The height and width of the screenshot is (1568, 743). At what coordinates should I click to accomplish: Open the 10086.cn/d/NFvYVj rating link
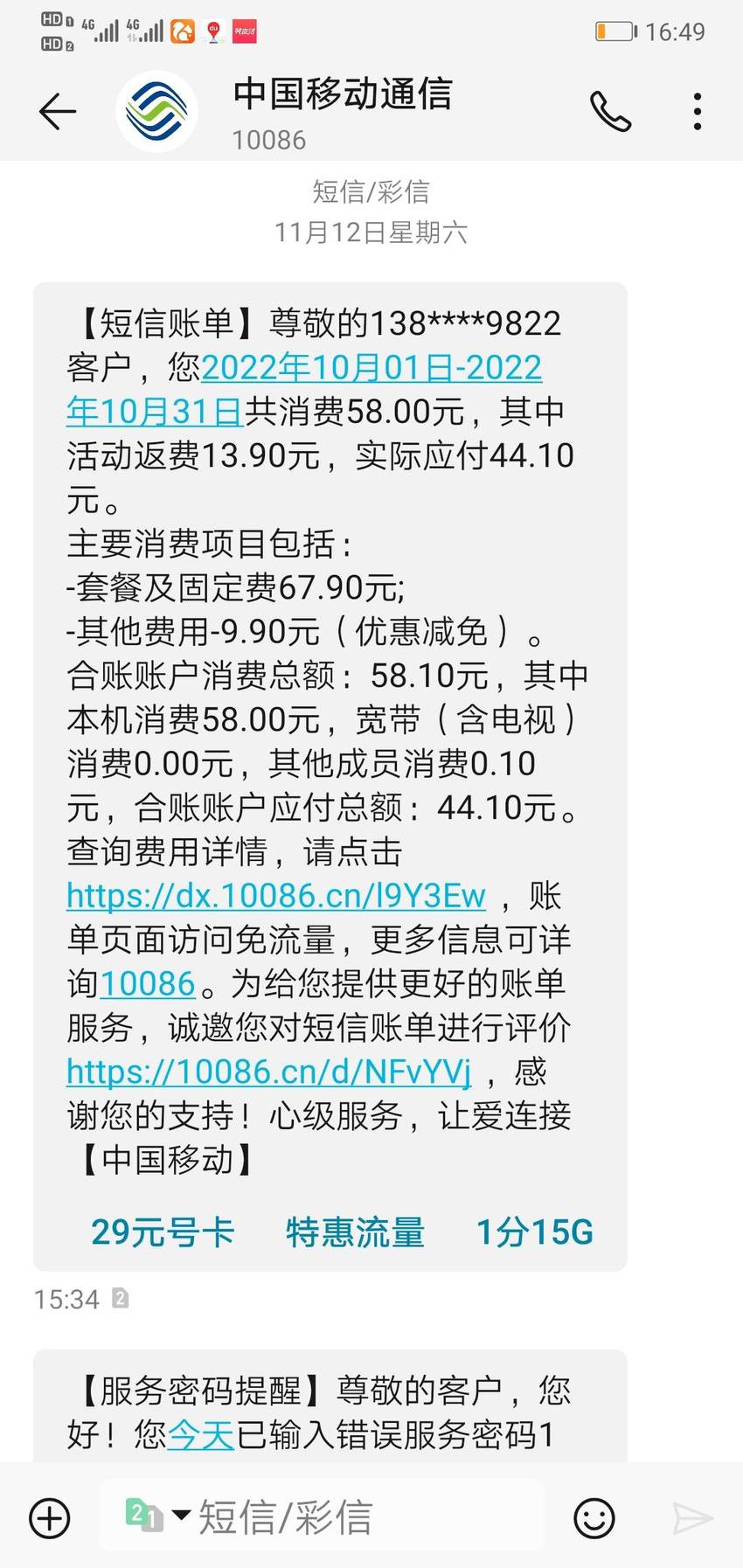click(268, 1072)
